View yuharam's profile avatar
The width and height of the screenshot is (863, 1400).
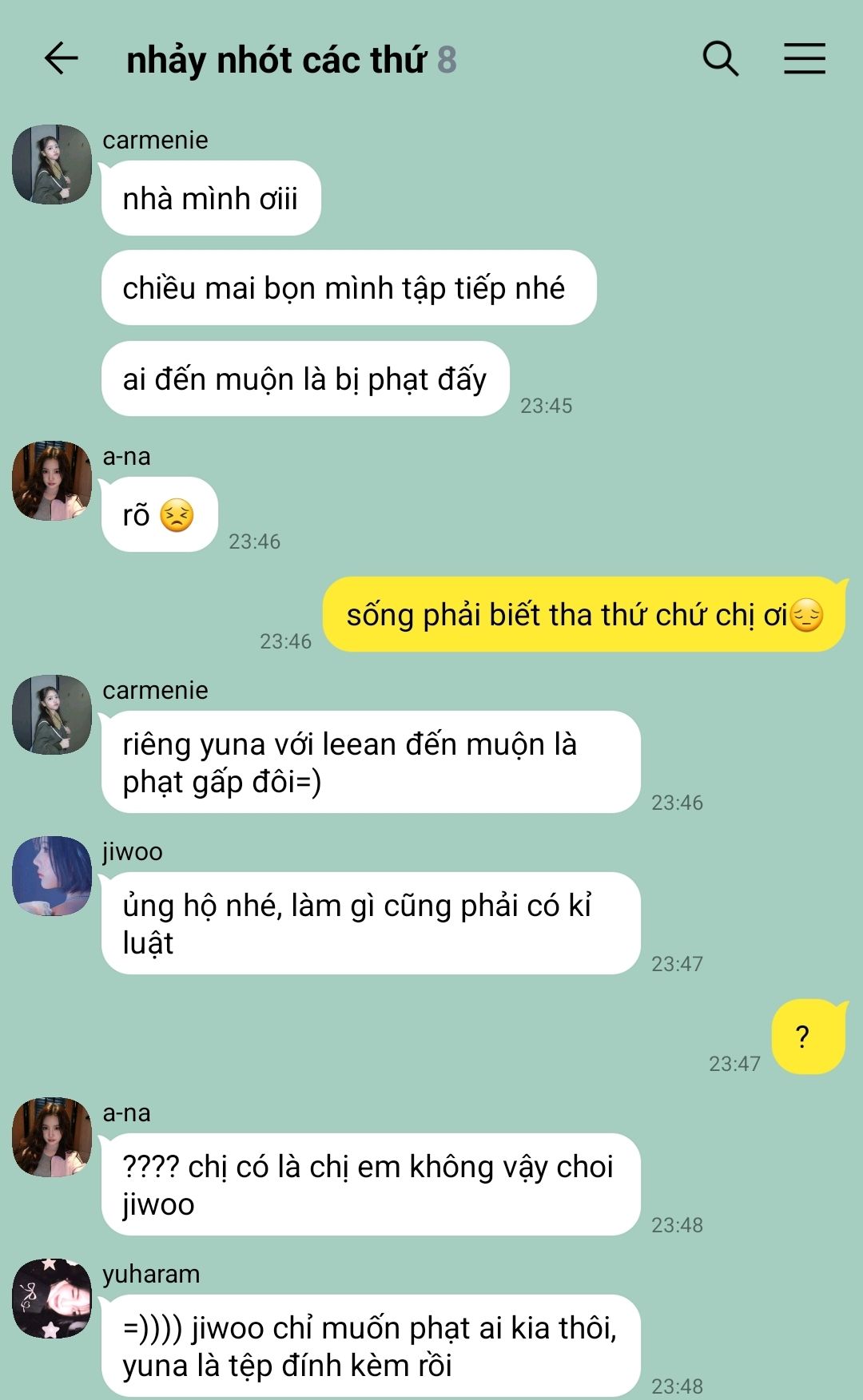pos(52,1299)
